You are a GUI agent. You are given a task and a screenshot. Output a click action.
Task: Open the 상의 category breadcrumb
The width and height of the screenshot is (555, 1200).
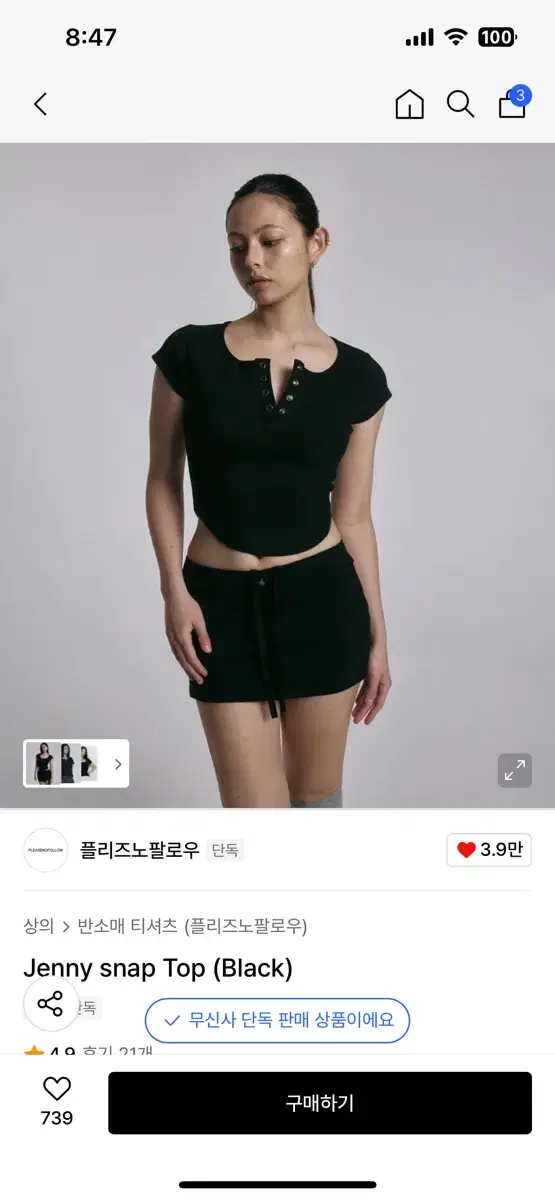click(38, 926)
